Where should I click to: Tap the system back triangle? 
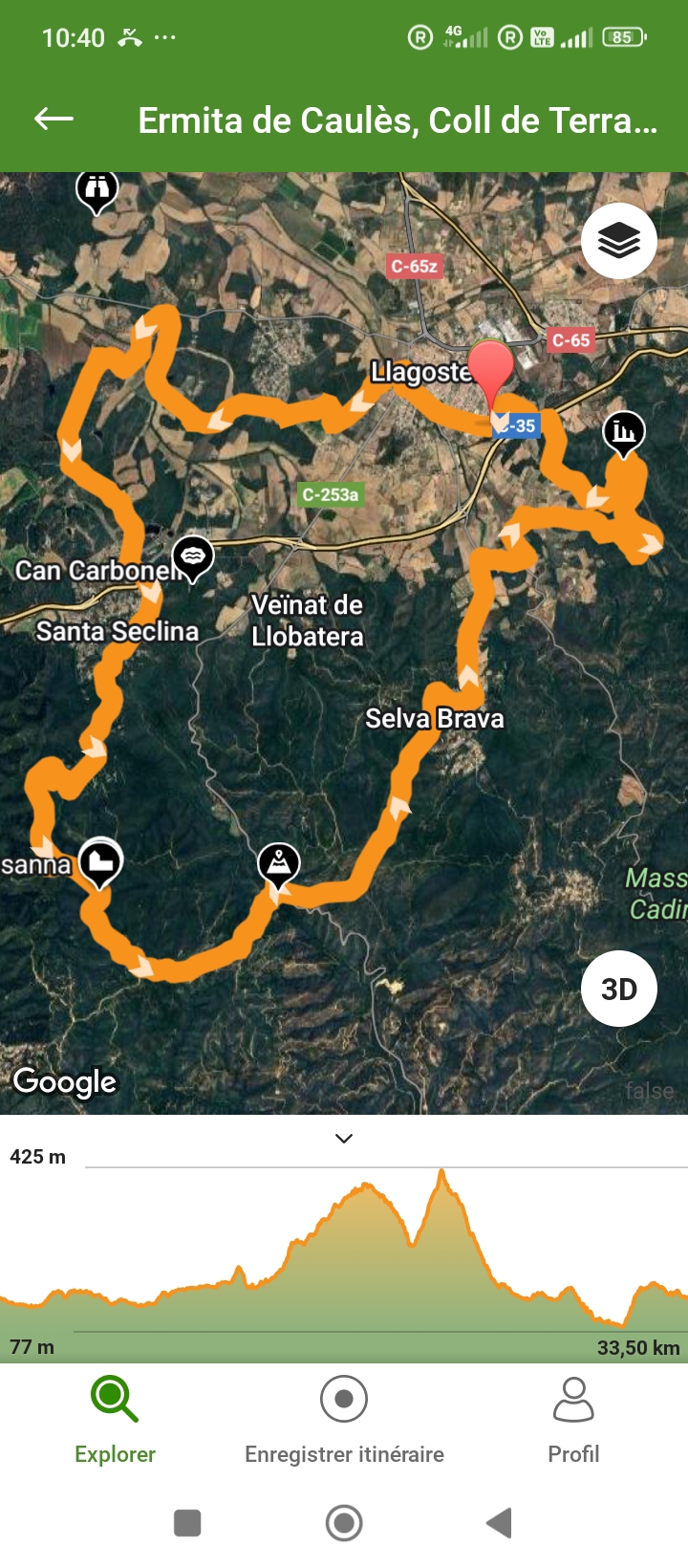pyautogui.click(x=499, y=1522)
